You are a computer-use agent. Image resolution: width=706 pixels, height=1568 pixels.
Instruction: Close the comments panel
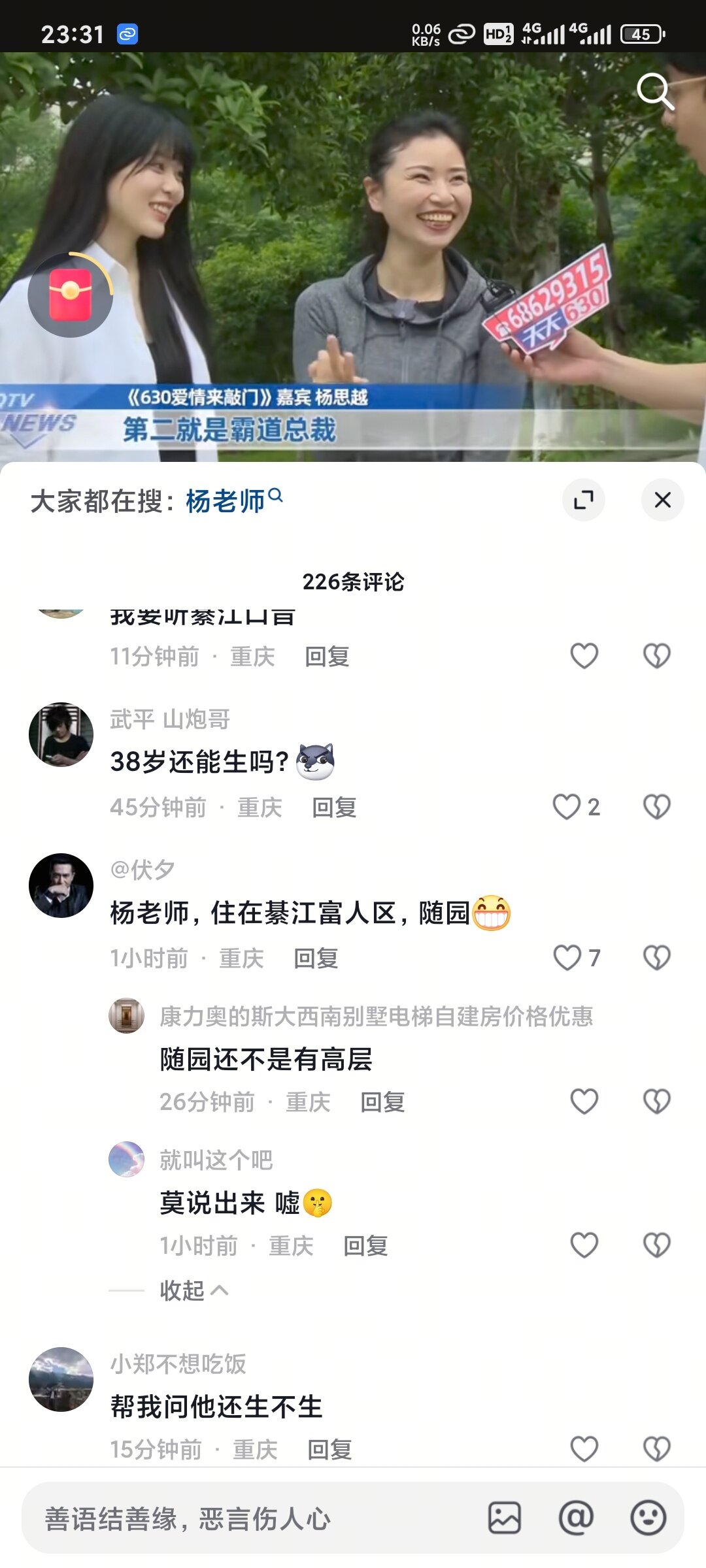coord(662,500)
